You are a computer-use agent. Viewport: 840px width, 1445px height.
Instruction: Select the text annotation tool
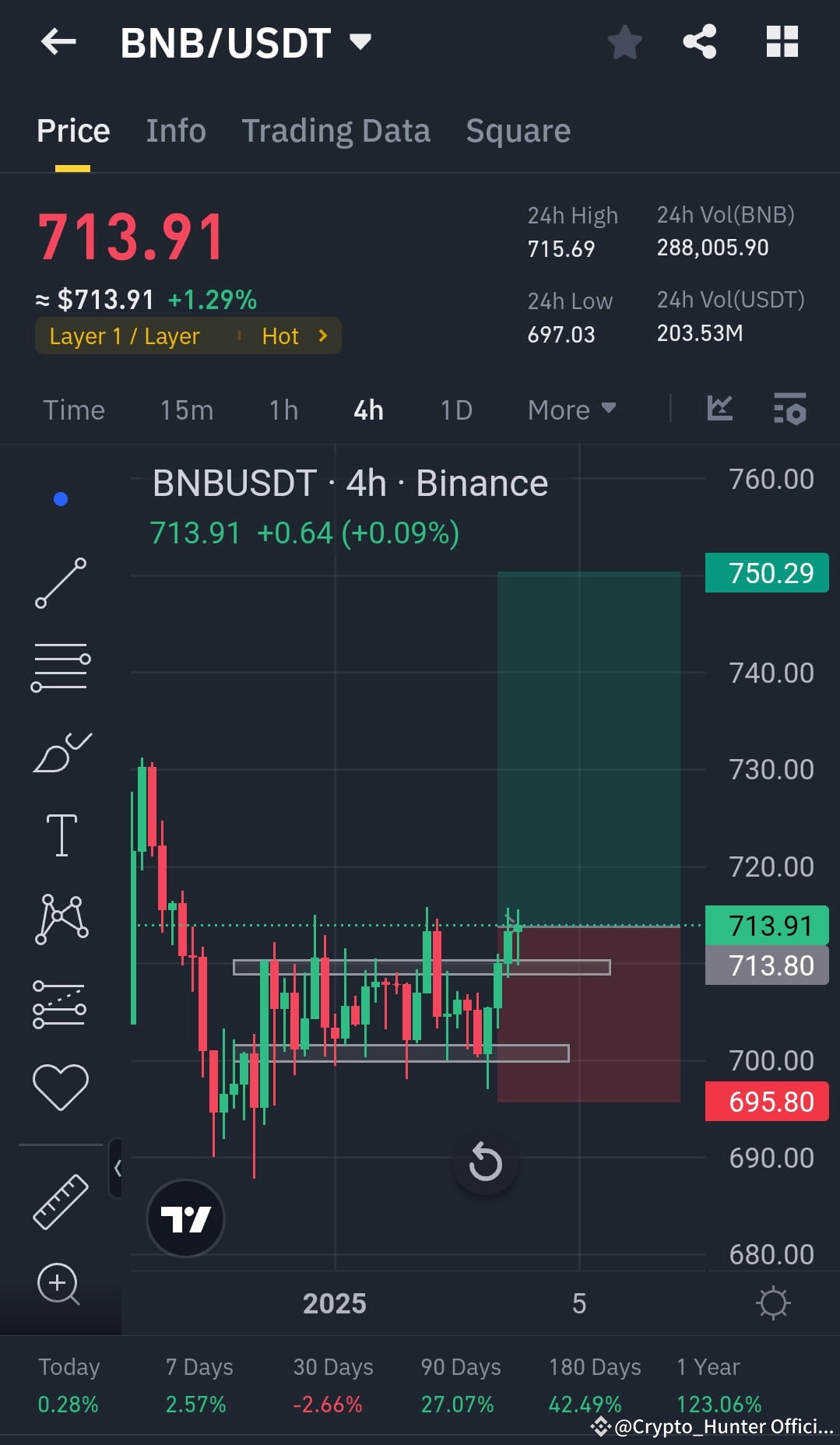pyautogui.click(x=61, y=833)
